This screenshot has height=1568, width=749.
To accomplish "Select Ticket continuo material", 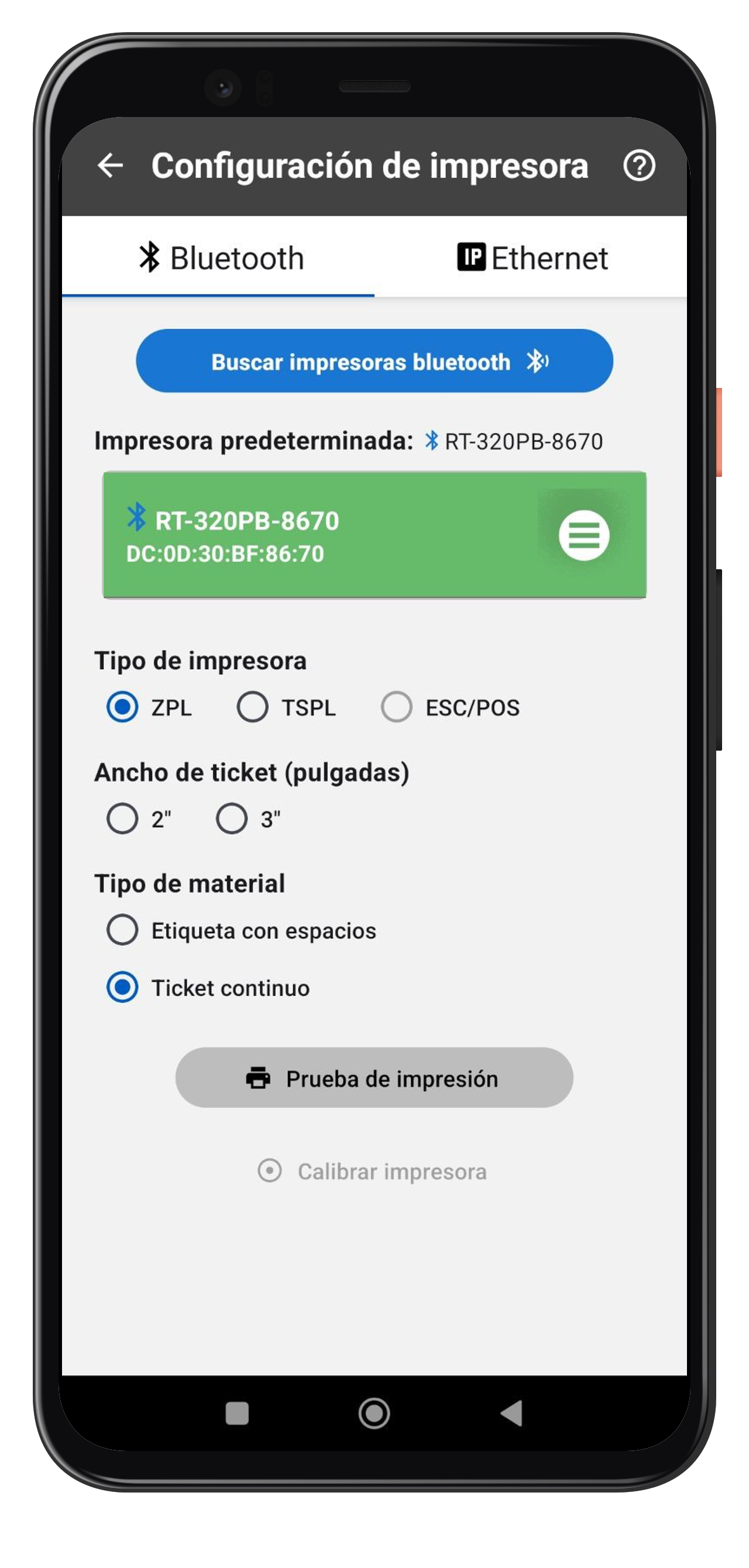I will 123,986.
